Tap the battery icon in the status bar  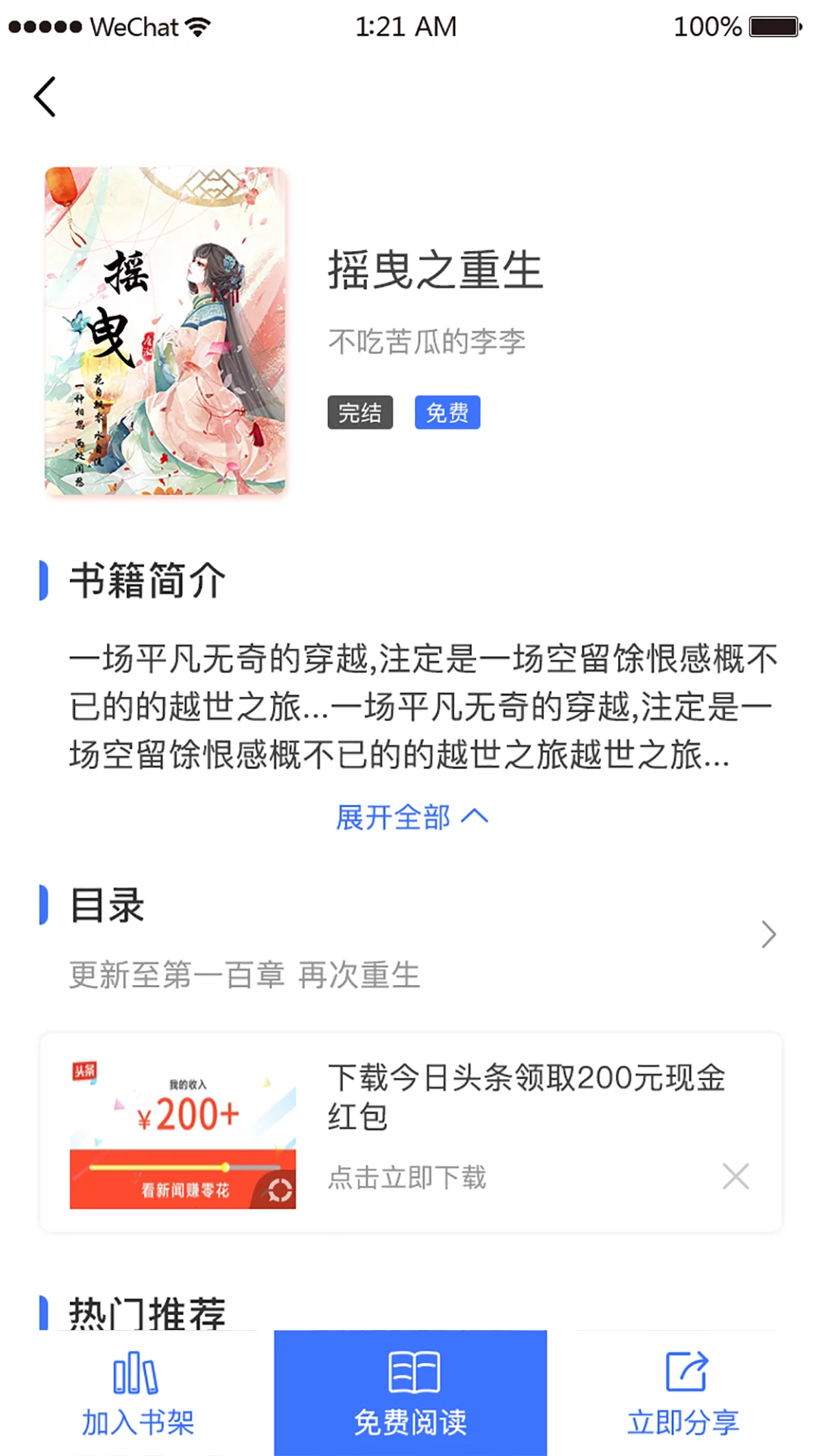tap(775, 26)
